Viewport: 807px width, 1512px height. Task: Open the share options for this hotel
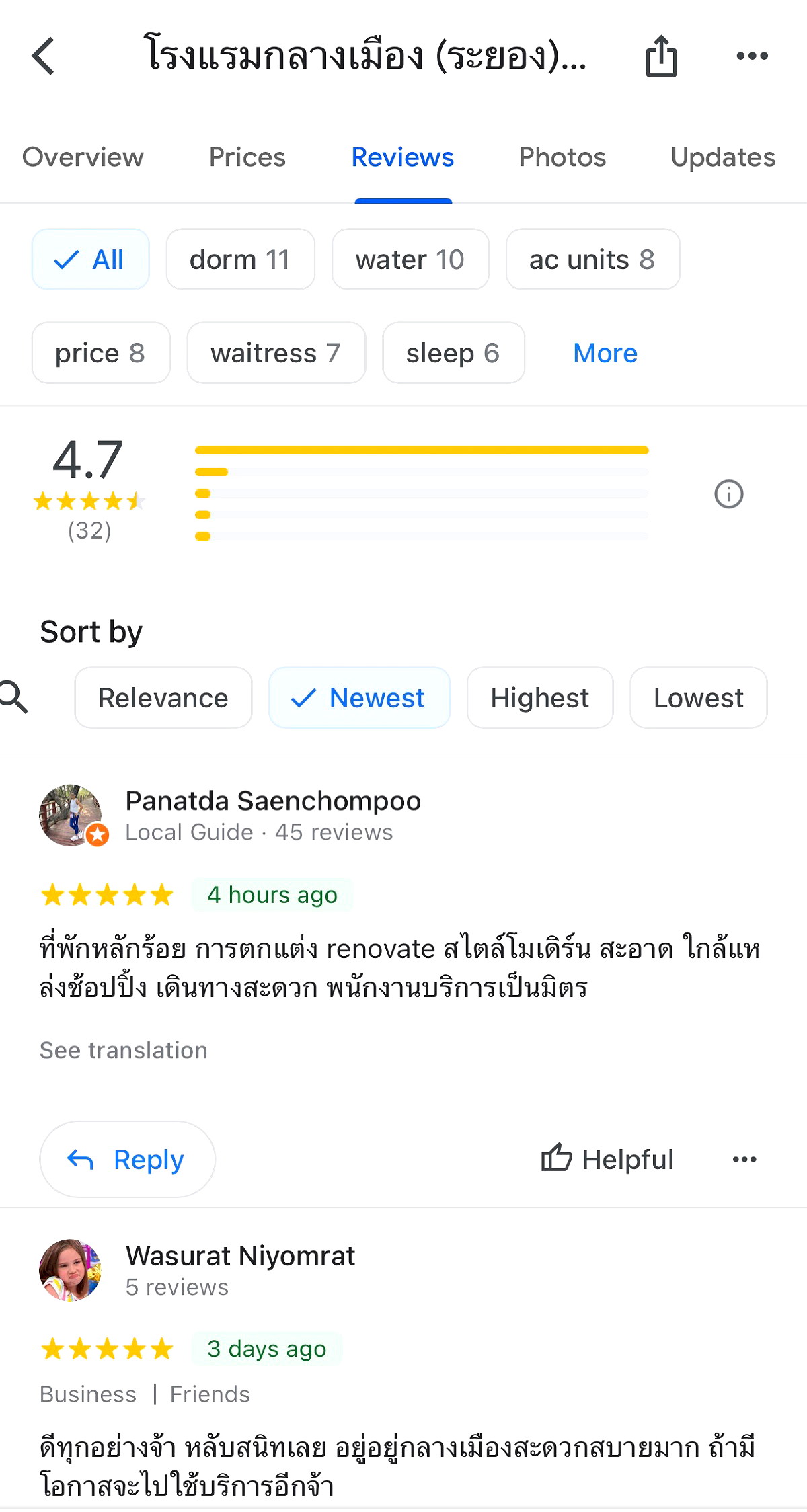click(x=662, y=56)
